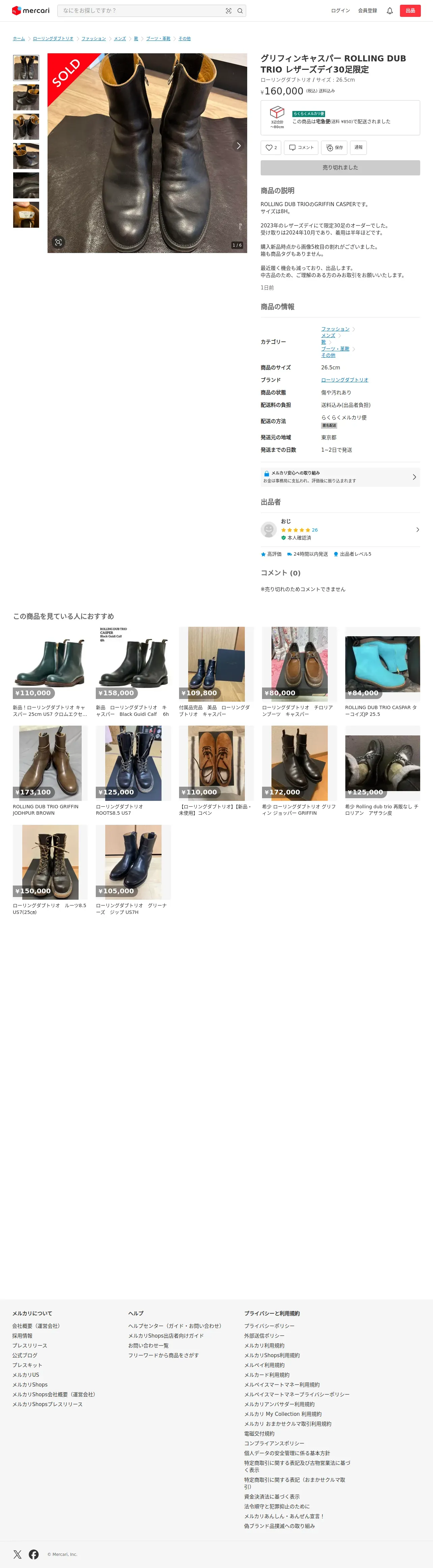Image resolution: width=433 pixels, height=1568 pixels.
Task: Tap the red 出品 sell button
Action: click(x=410, y=10)
